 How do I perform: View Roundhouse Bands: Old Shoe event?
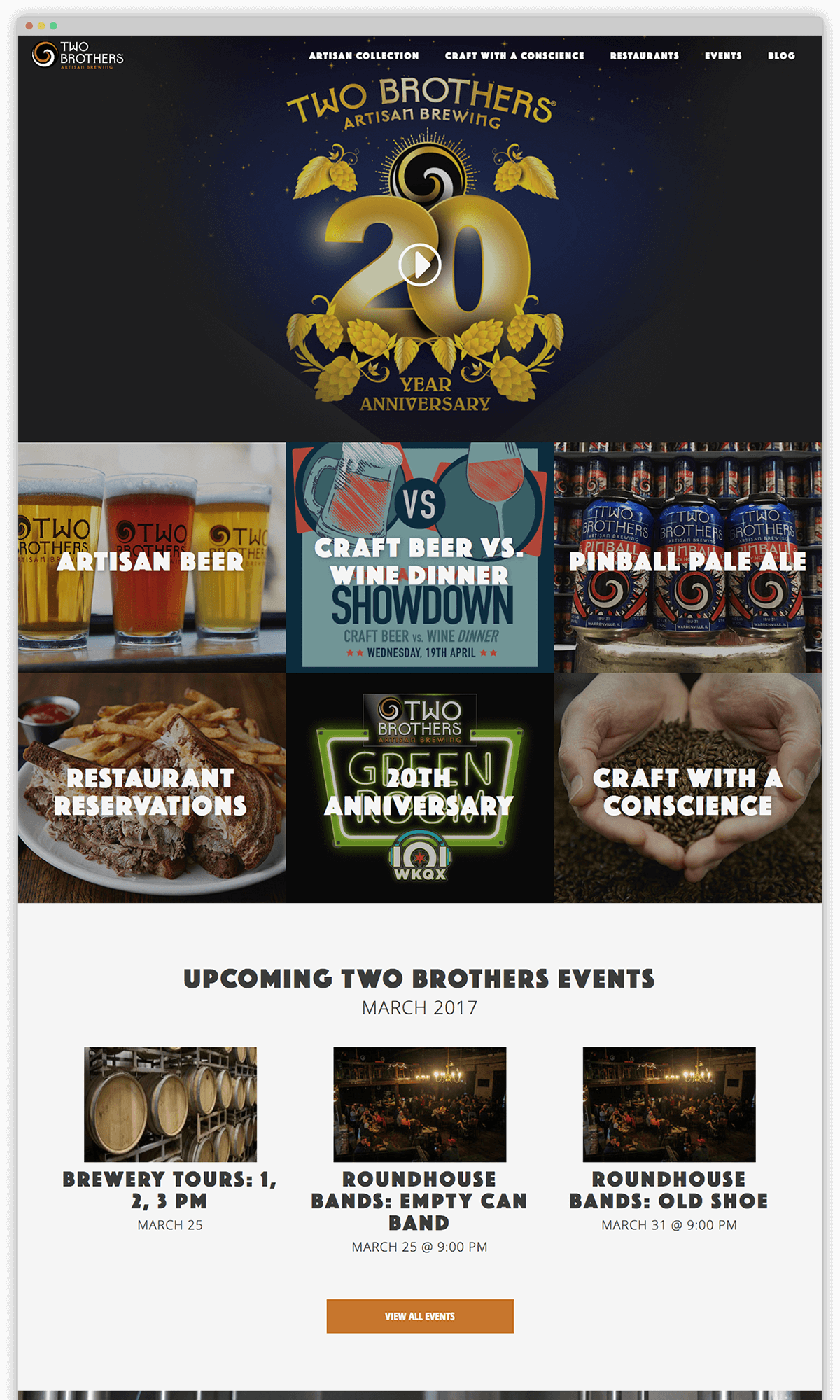(x=668, y=1189)
